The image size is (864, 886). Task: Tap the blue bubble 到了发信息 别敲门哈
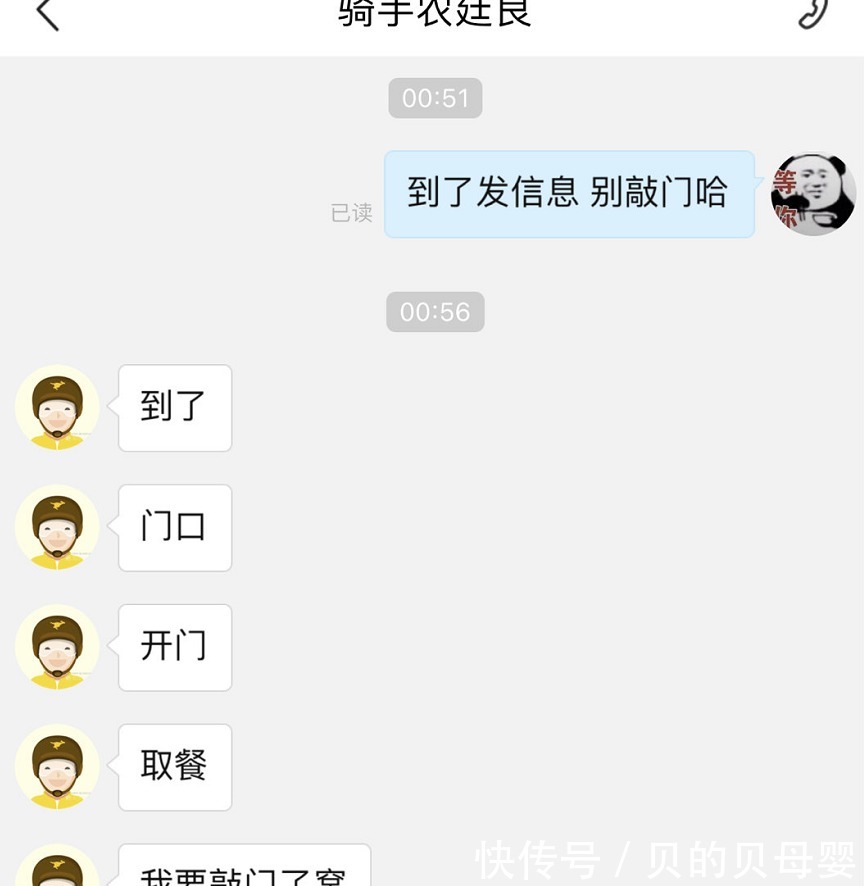tap(569, 193)
